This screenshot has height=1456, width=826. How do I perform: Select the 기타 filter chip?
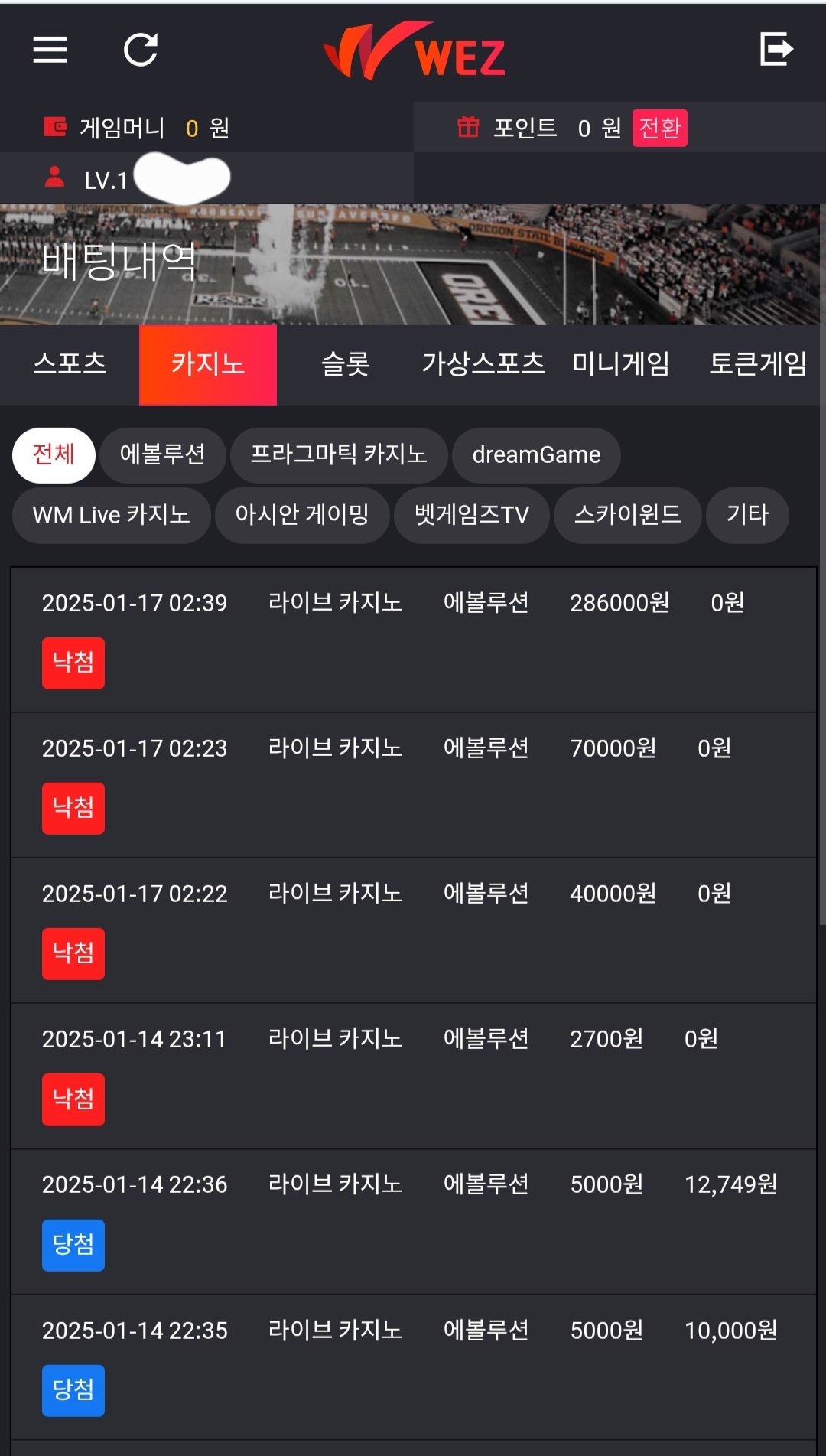coord(747,515)
